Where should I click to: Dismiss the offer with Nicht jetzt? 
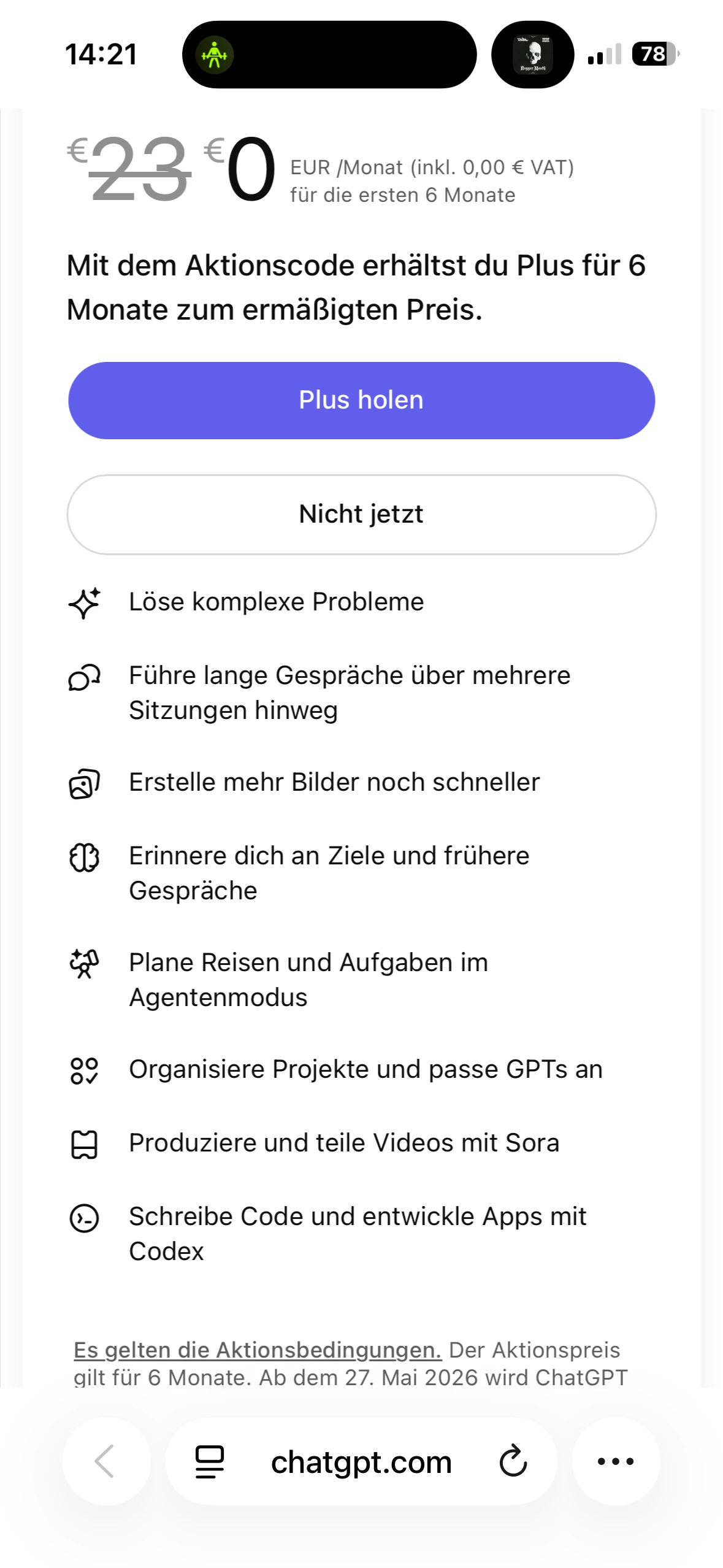(x=361, y=514)
